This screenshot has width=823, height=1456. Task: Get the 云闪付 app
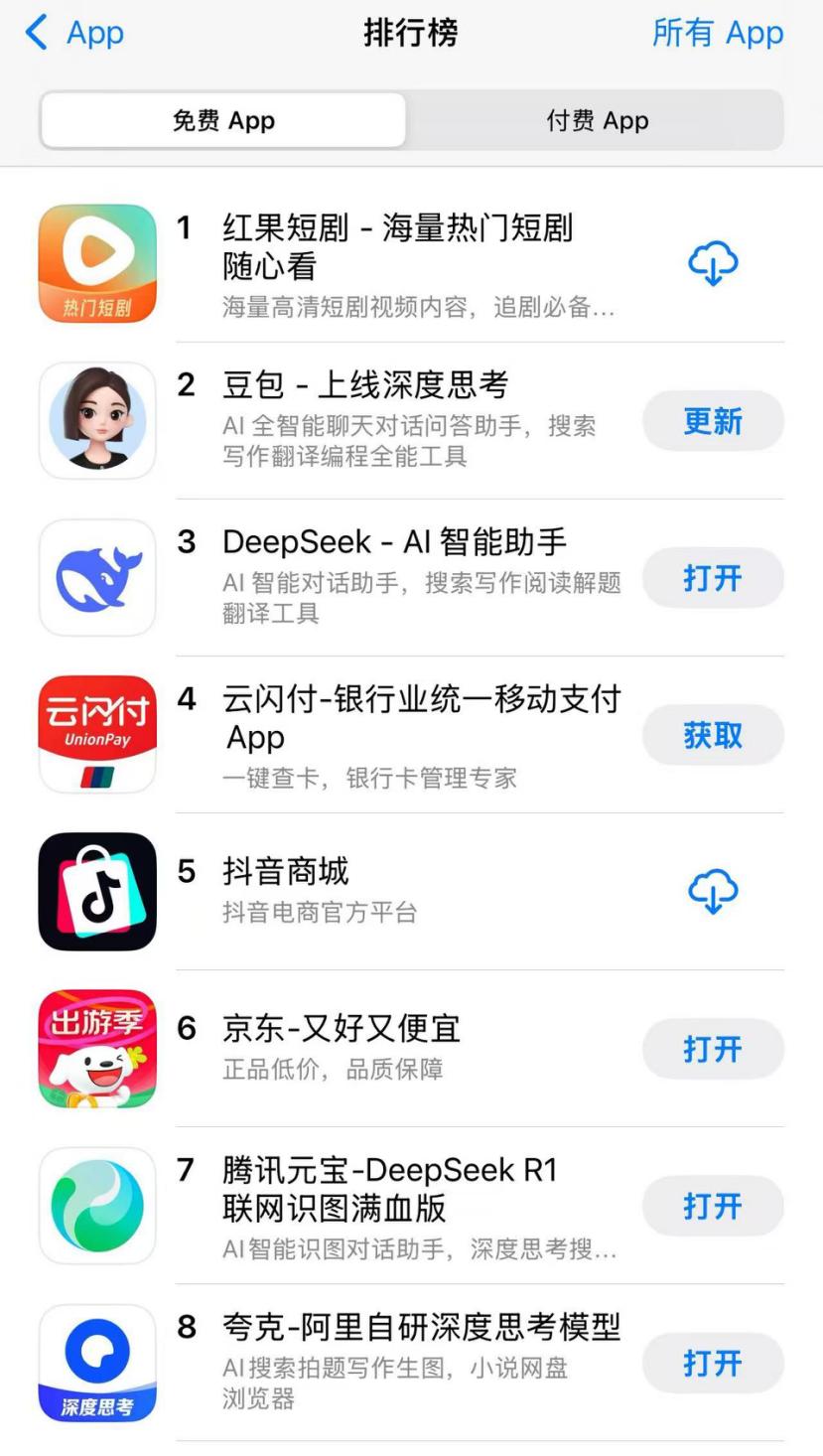coord(713,735)
